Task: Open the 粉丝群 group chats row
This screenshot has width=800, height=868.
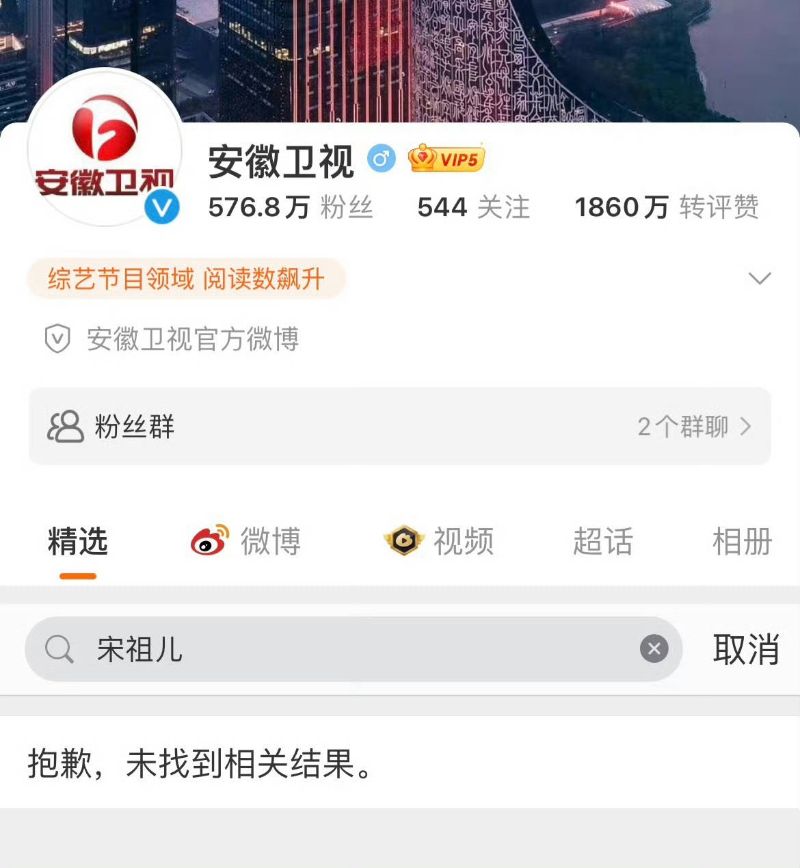Action: tap(400, 427)
